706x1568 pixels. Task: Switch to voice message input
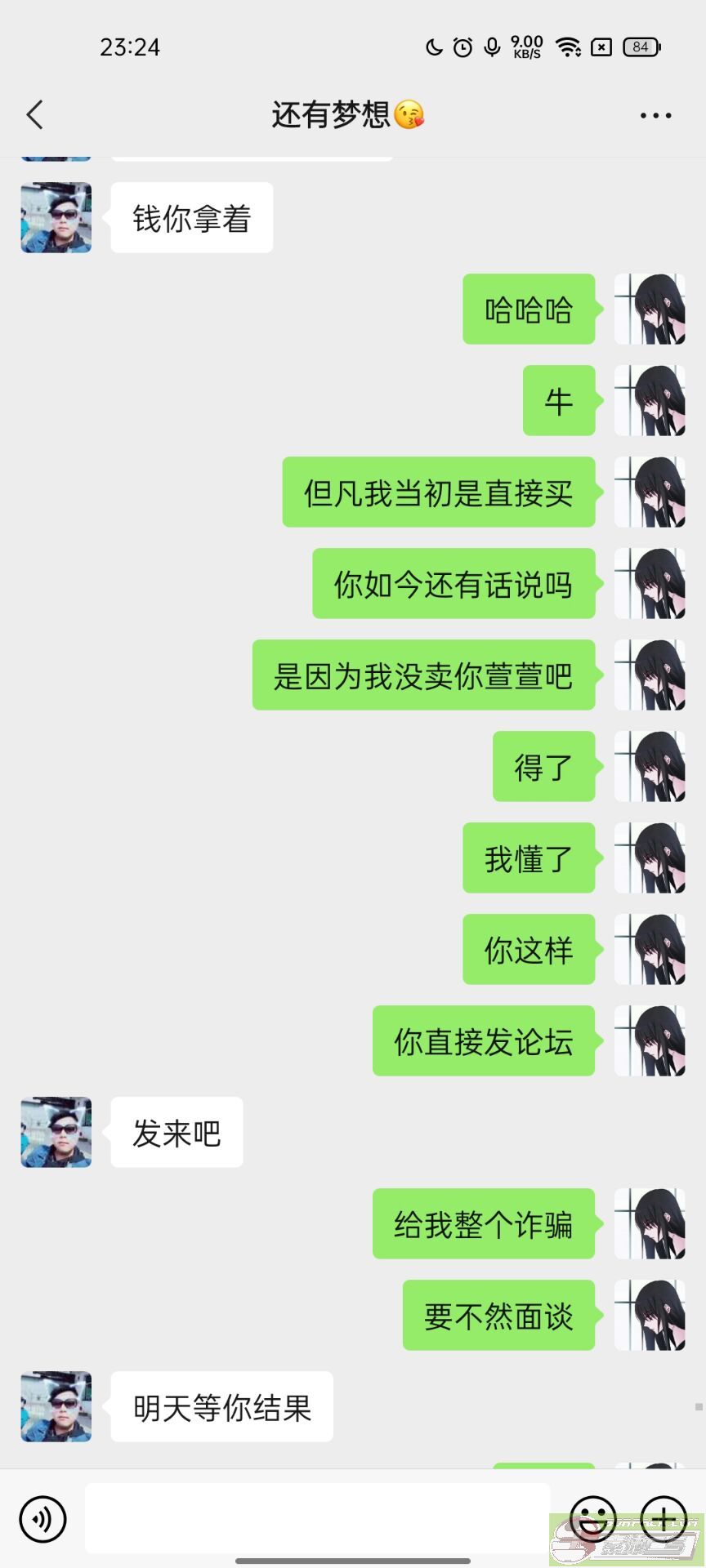42,1520
